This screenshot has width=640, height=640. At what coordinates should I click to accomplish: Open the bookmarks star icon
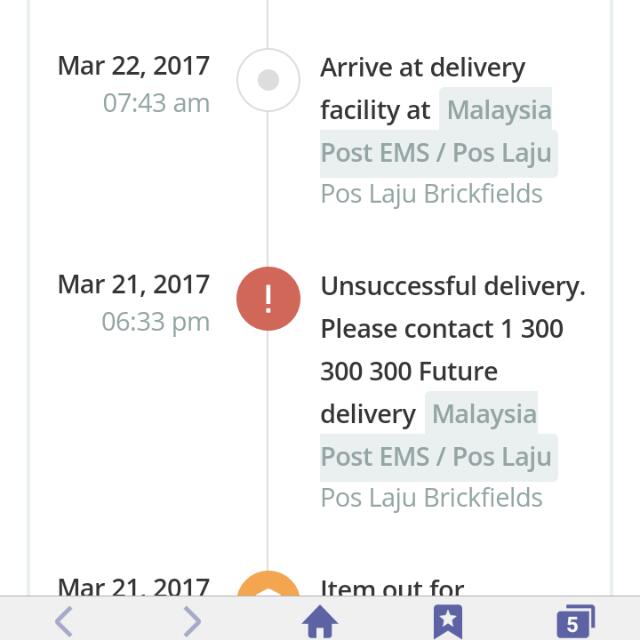click(447, 621)
